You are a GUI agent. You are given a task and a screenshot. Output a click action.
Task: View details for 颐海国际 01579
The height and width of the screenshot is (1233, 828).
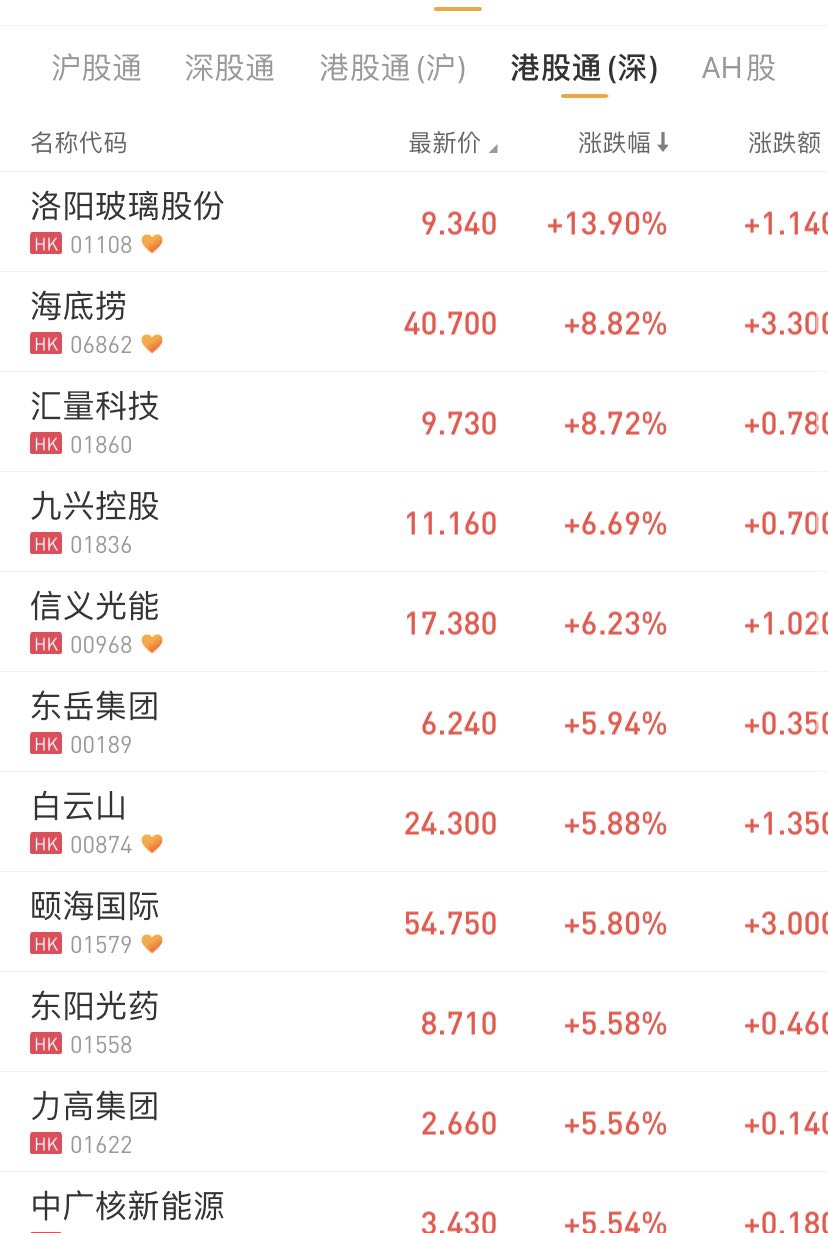95,922
